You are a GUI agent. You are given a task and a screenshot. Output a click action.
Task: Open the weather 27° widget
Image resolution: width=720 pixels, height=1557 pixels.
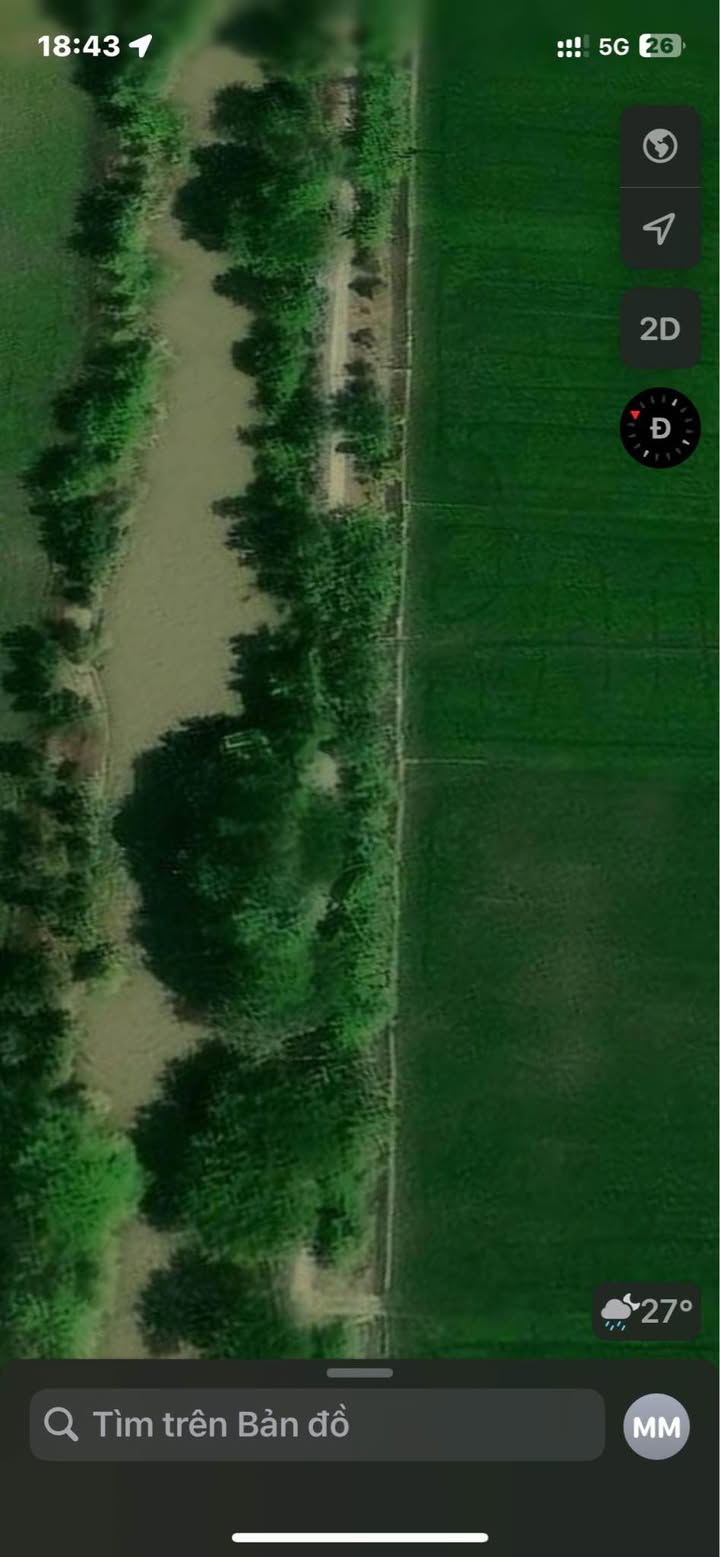click(647, 1311)
